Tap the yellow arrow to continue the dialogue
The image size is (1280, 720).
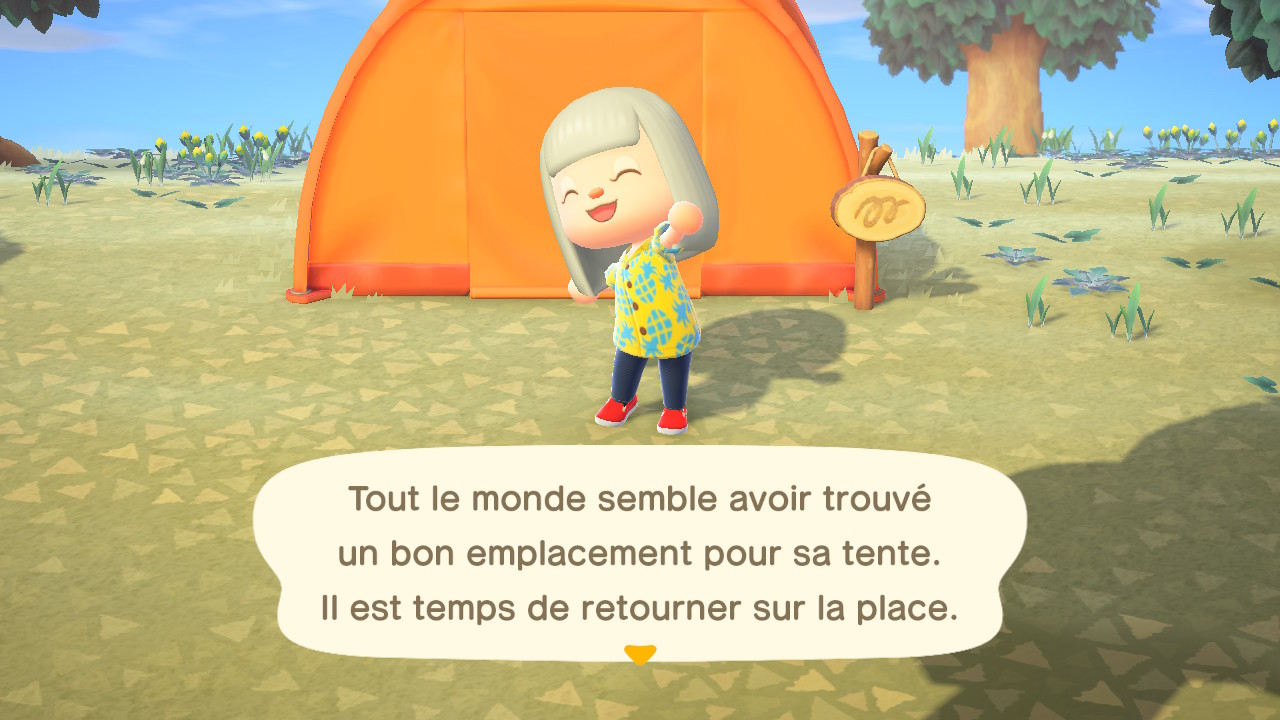(639, 655)
